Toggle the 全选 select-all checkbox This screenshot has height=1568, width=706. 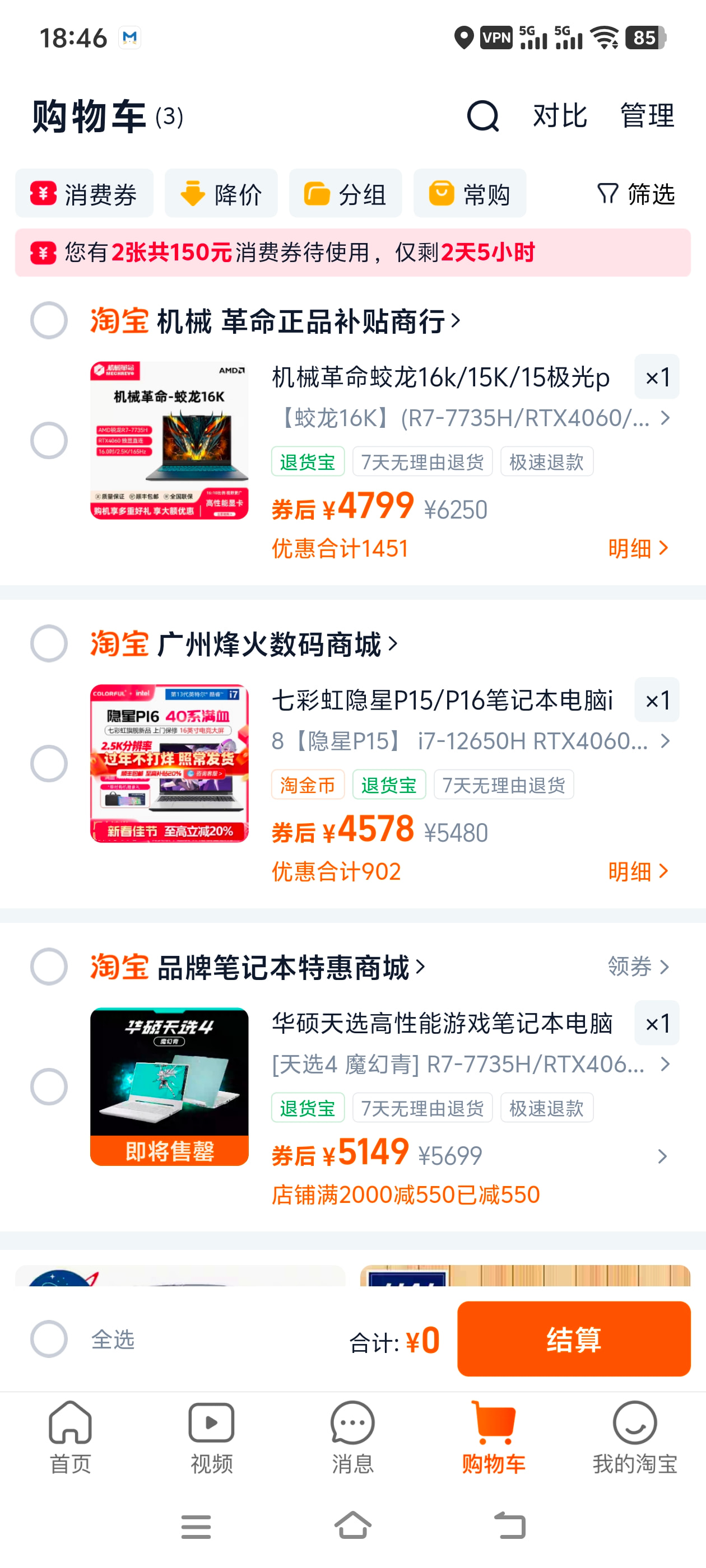click(x=49, y=1339)
